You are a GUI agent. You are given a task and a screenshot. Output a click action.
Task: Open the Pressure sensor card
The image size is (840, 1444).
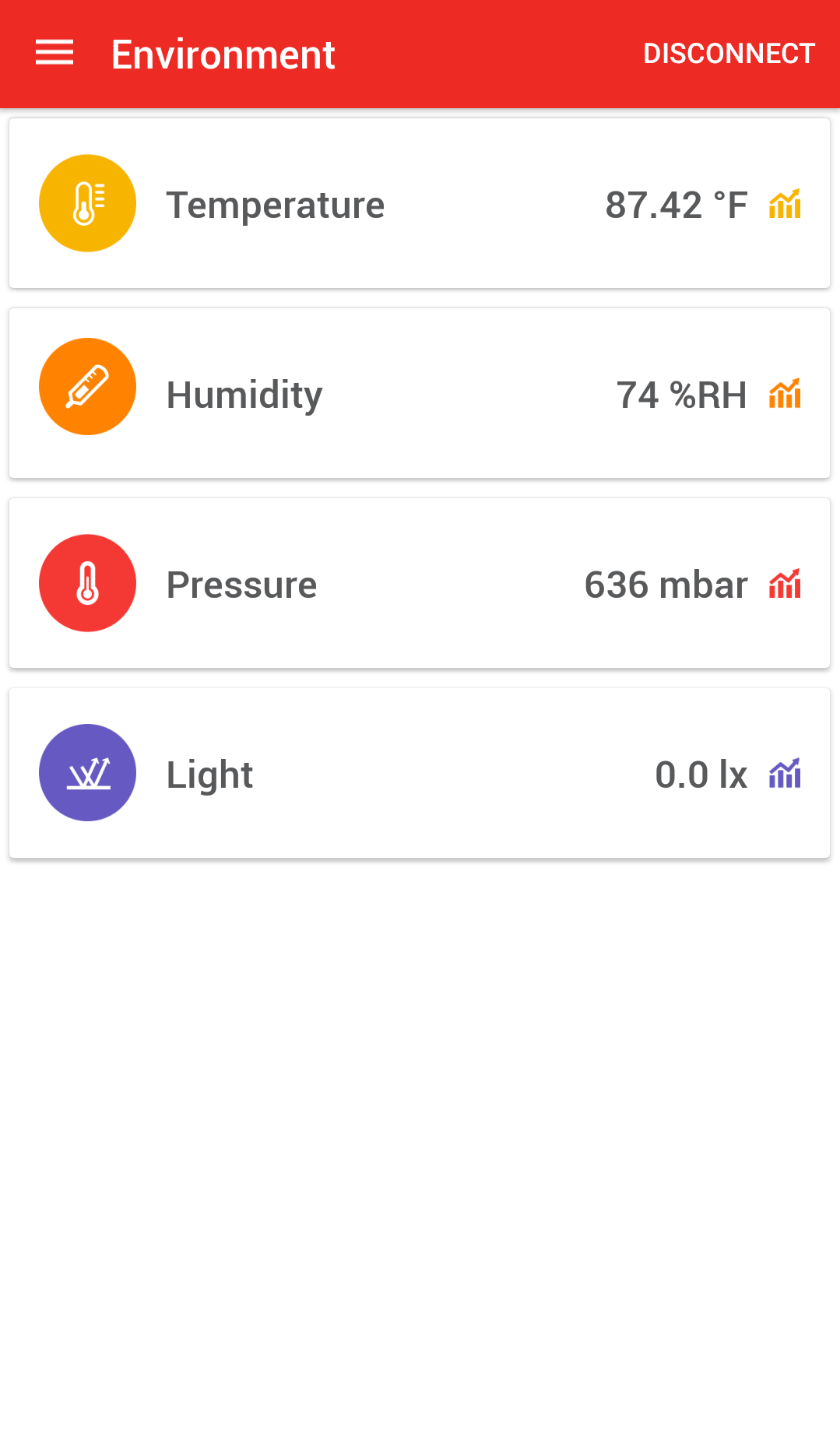420,583
